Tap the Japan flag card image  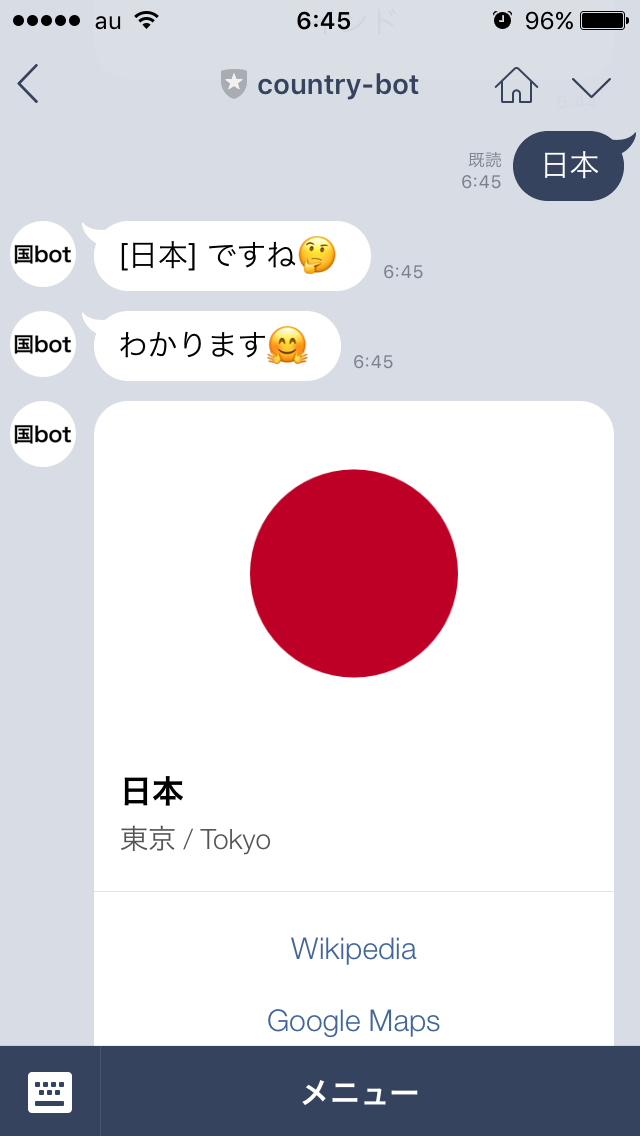(354, 573)
